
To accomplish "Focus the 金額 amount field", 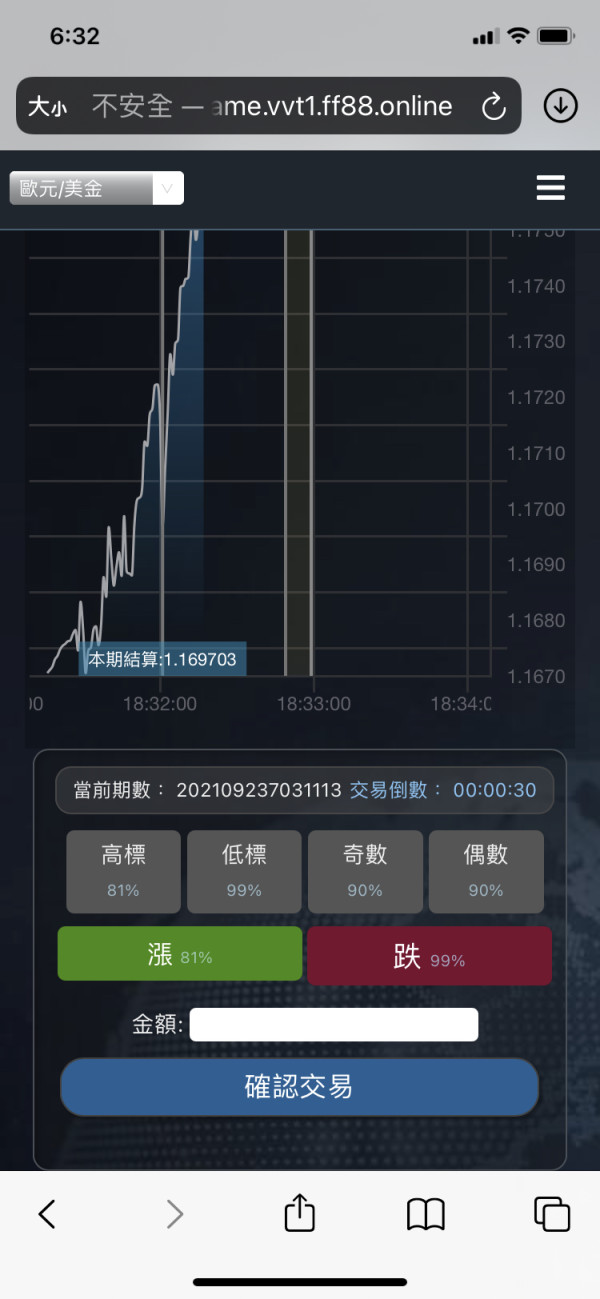I will pos(334,1024).
